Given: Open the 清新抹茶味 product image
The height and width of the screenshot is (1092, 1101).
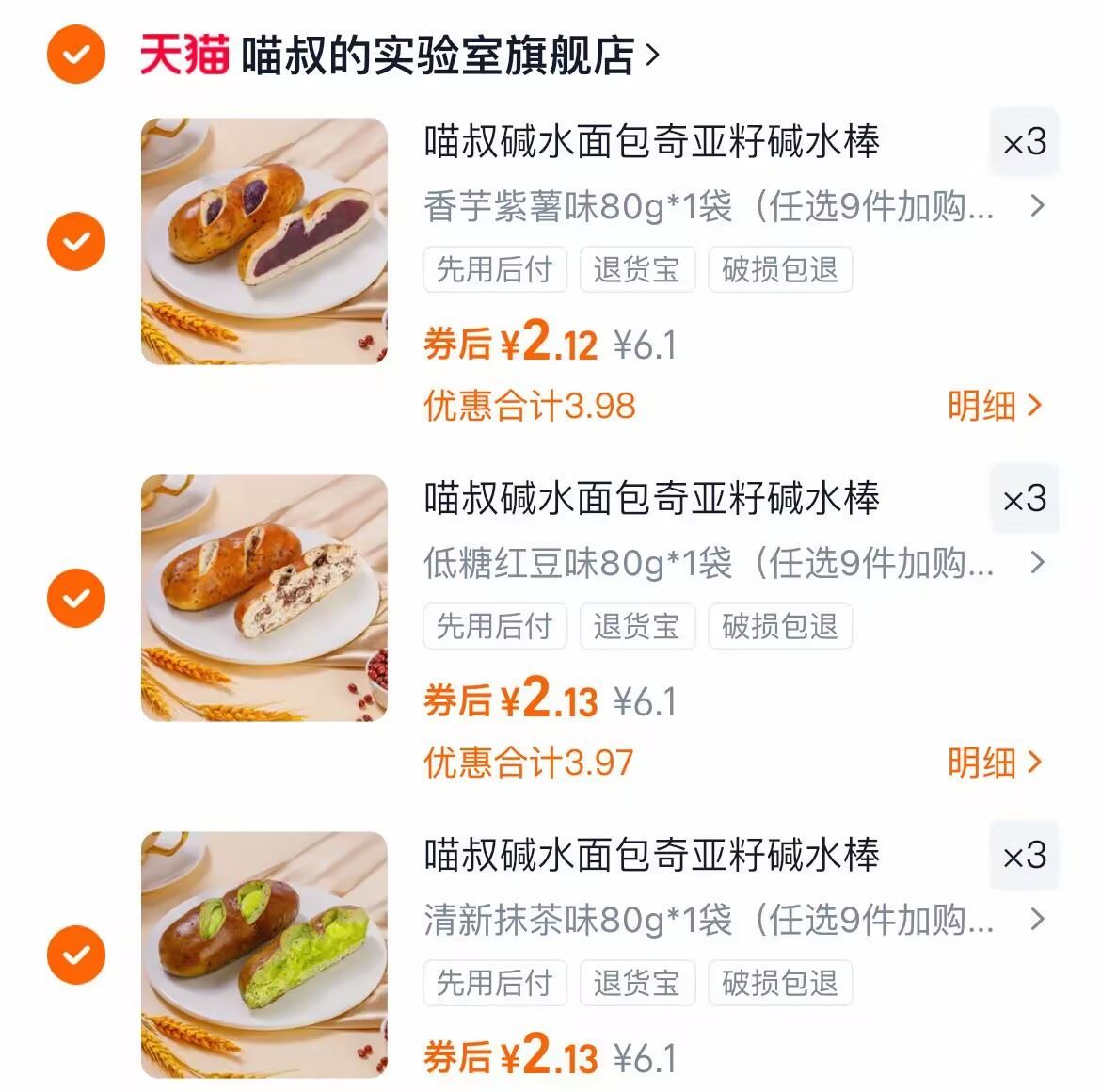Looking at the screenshot, I should pyautogui.click(x=264, y=955).
